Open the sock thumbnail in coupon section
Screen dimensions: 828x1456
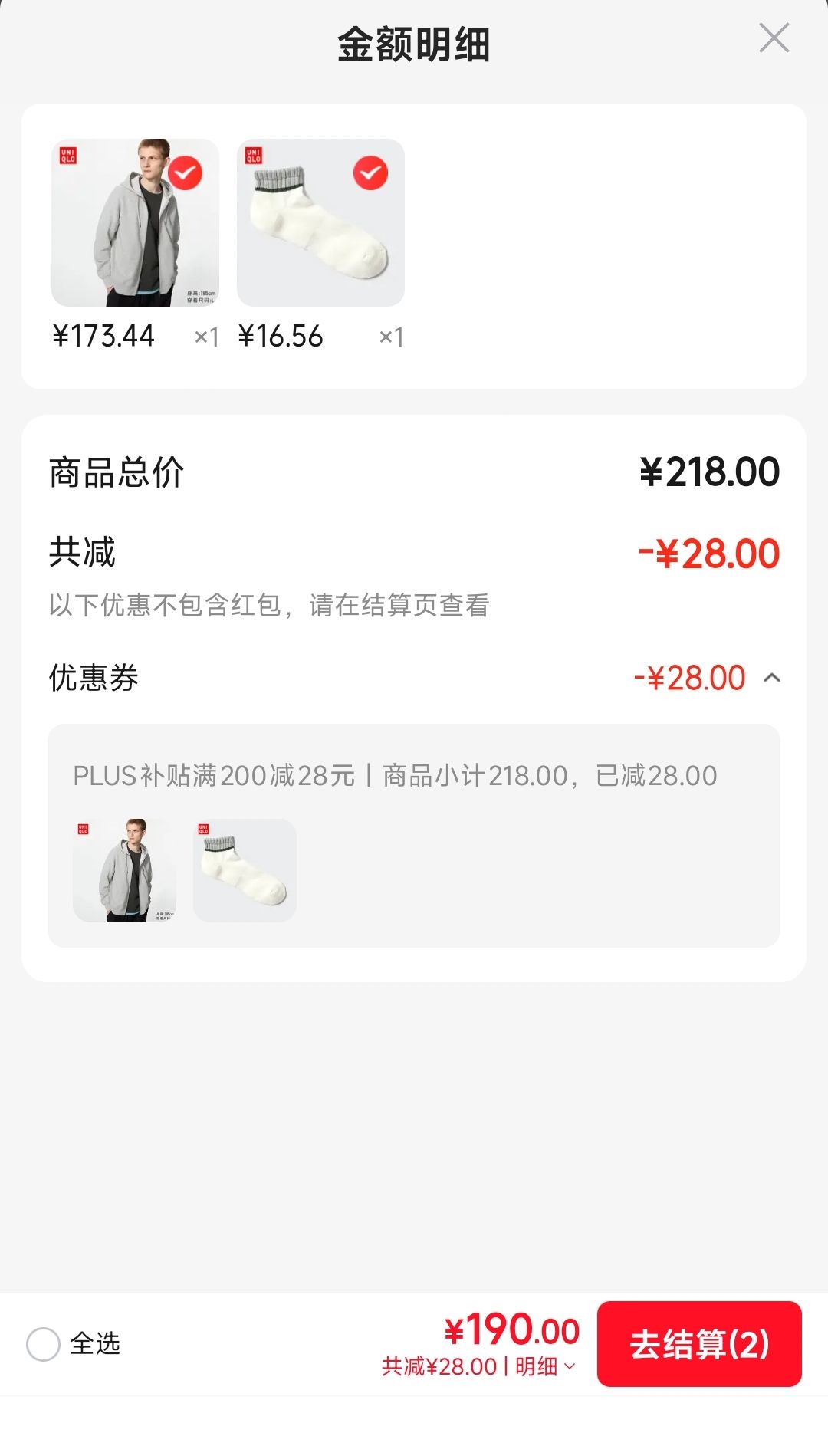click(x=245, y=870)
